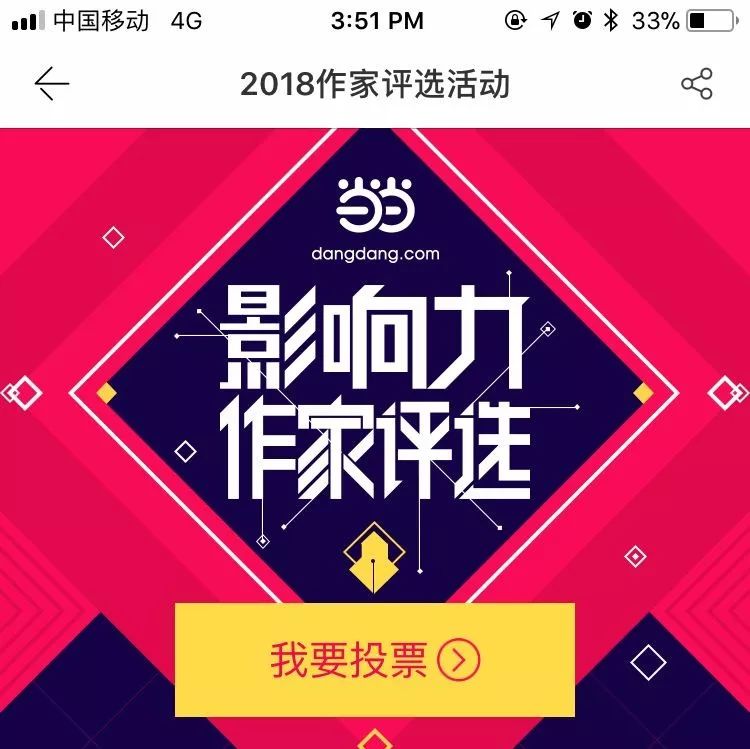Go back using the arrow icon
The height and width of the screenshot is (749, 750).
point(51,84)
